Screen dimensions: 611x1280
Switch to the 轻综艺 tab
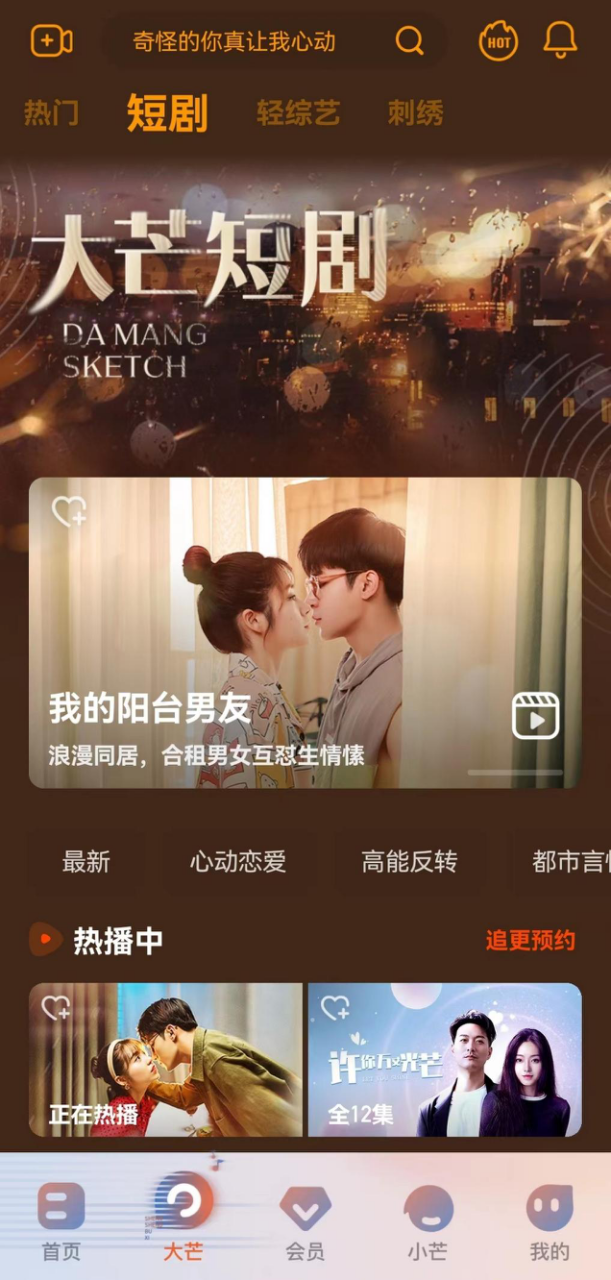298,113
